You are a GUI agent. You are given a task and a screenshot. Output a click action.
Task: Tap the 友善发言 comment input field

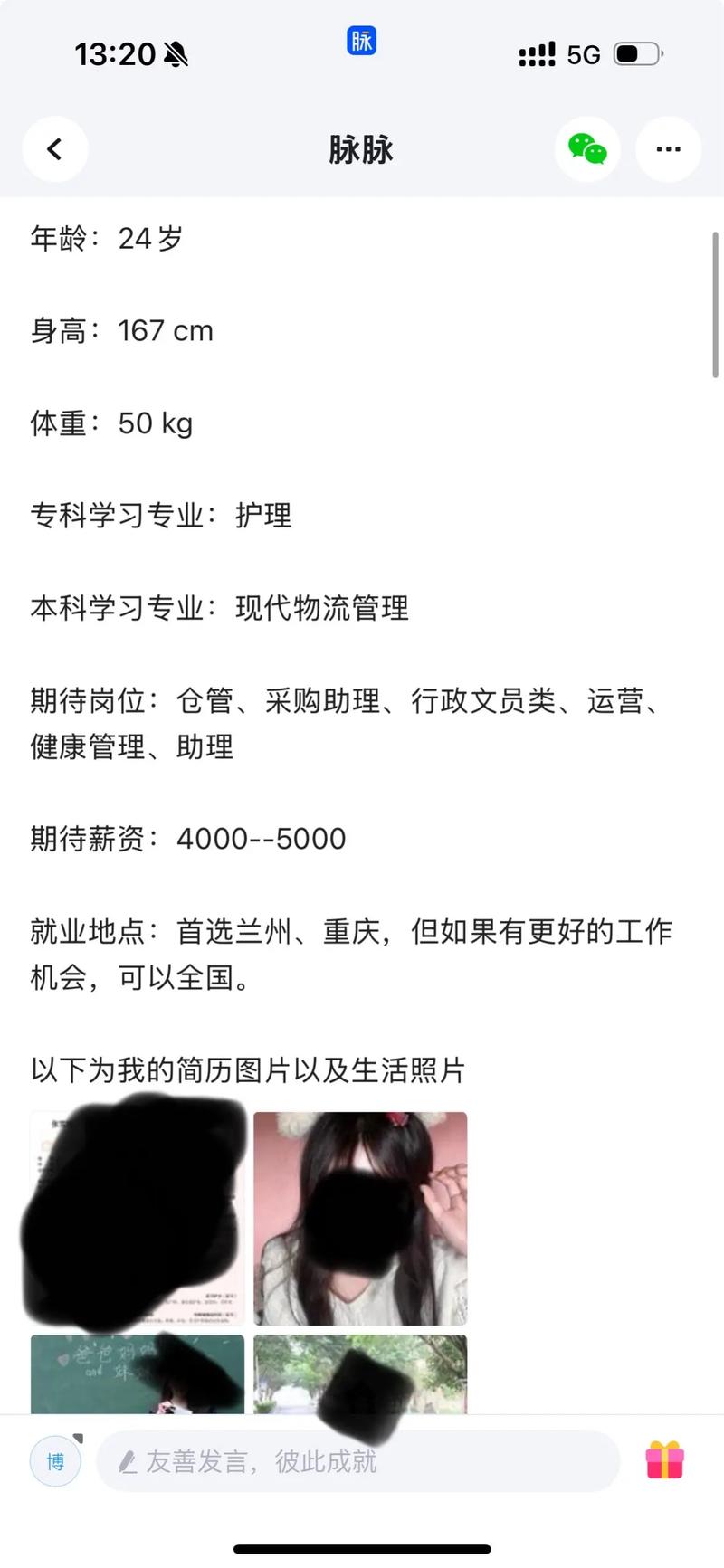tap(357, 1460)
